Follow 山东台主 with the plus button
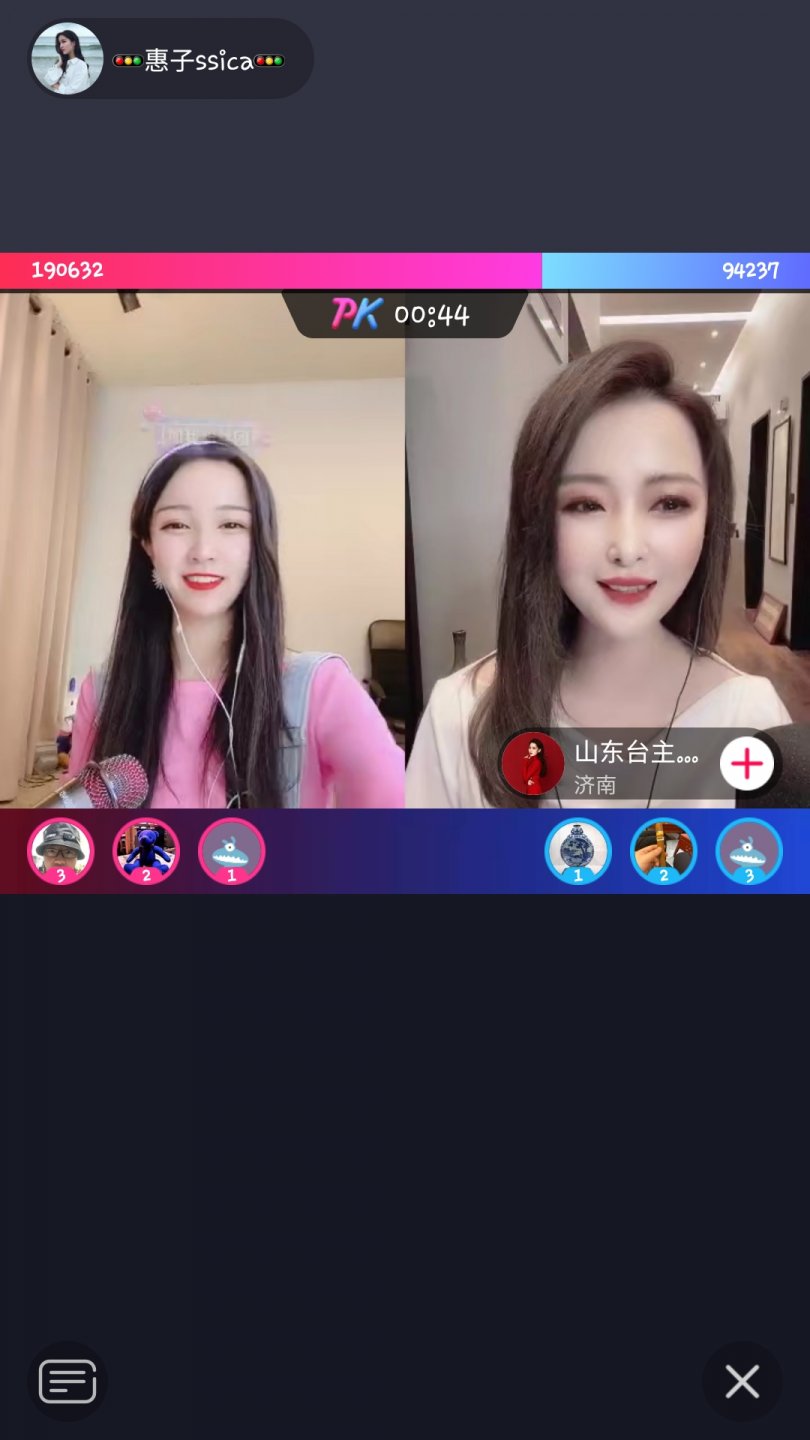This screenshot has width=810, height=1440. pos(746,764)
